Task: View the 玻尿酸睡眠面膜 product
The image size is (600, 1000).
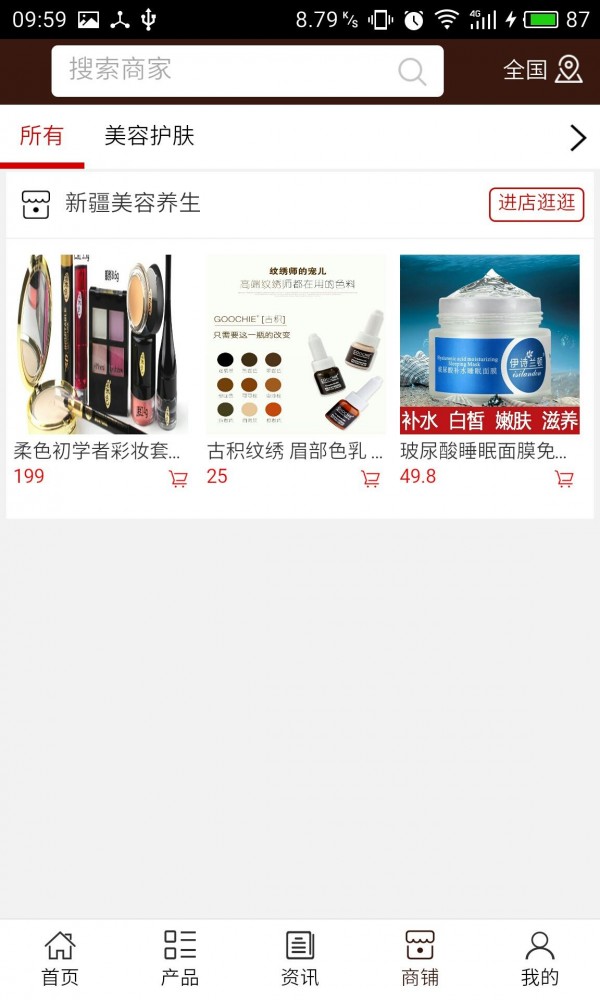Action: coord(489,344)
